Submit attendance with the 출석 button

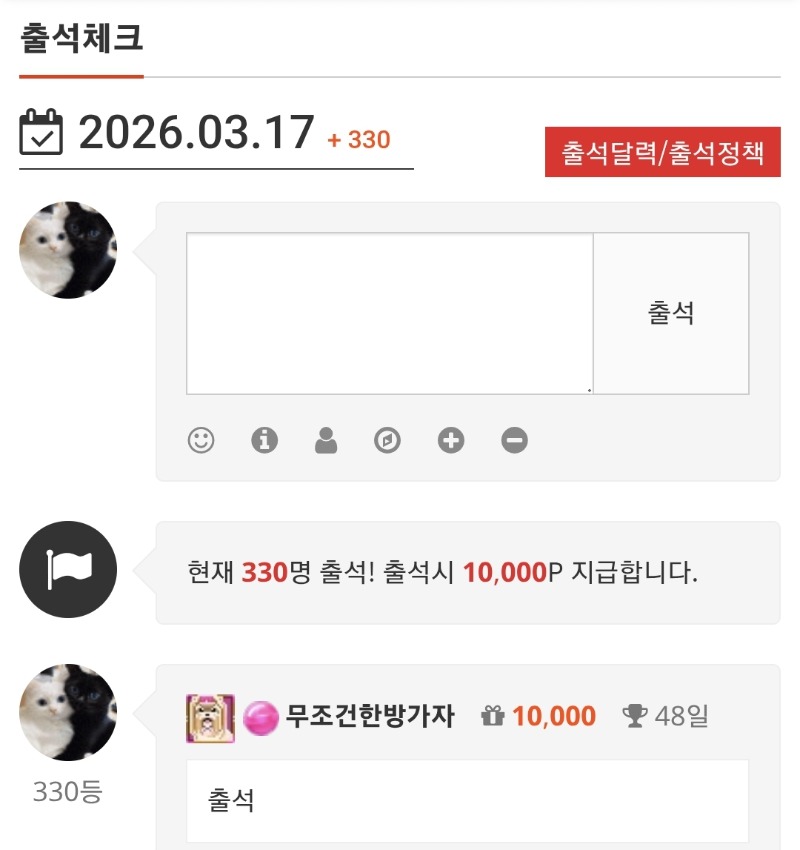point(671,313)
